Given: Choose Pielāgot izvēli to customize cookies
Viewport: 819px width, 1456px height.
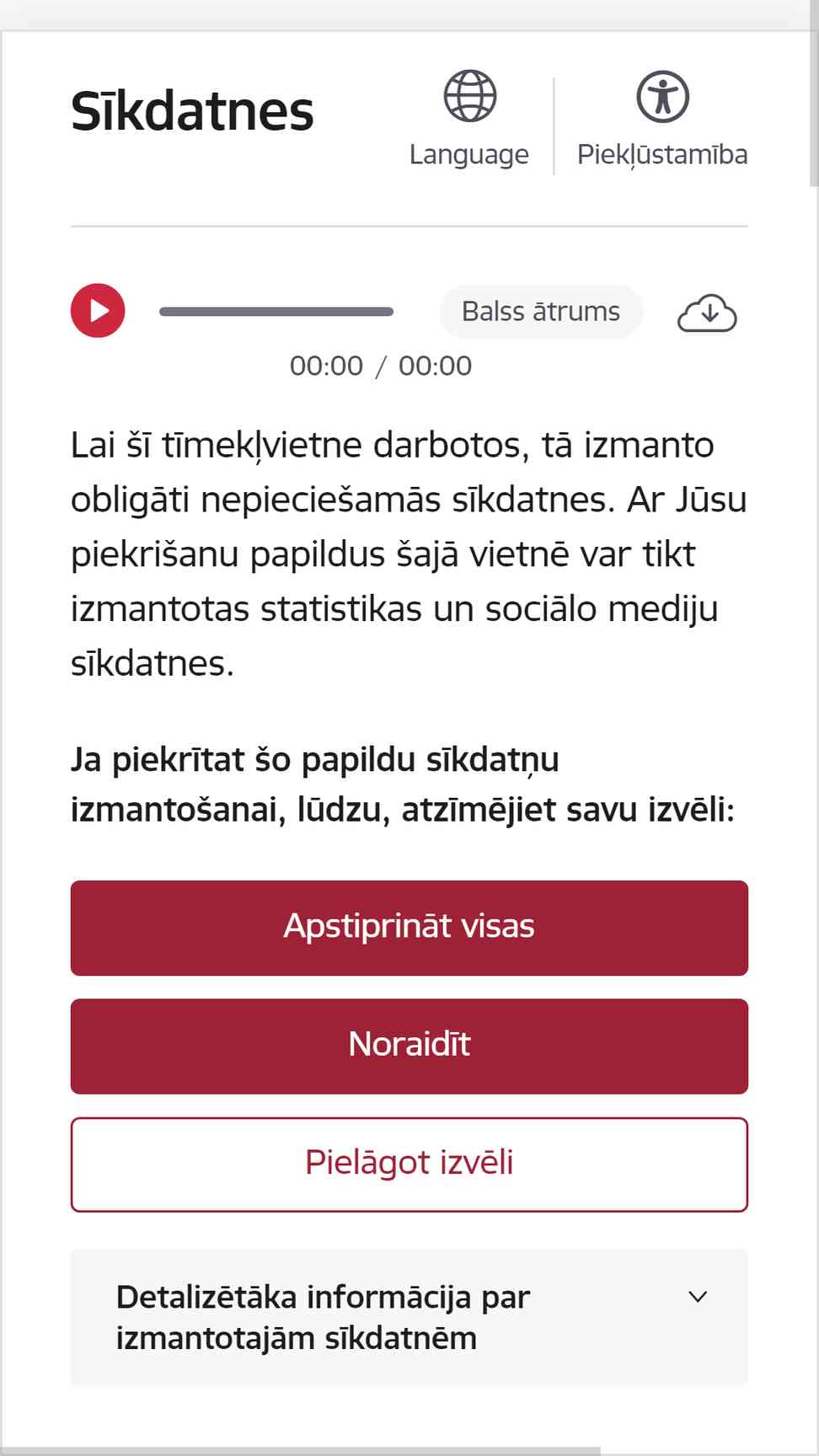Looking at the screenshot, I should (409, 1164).
